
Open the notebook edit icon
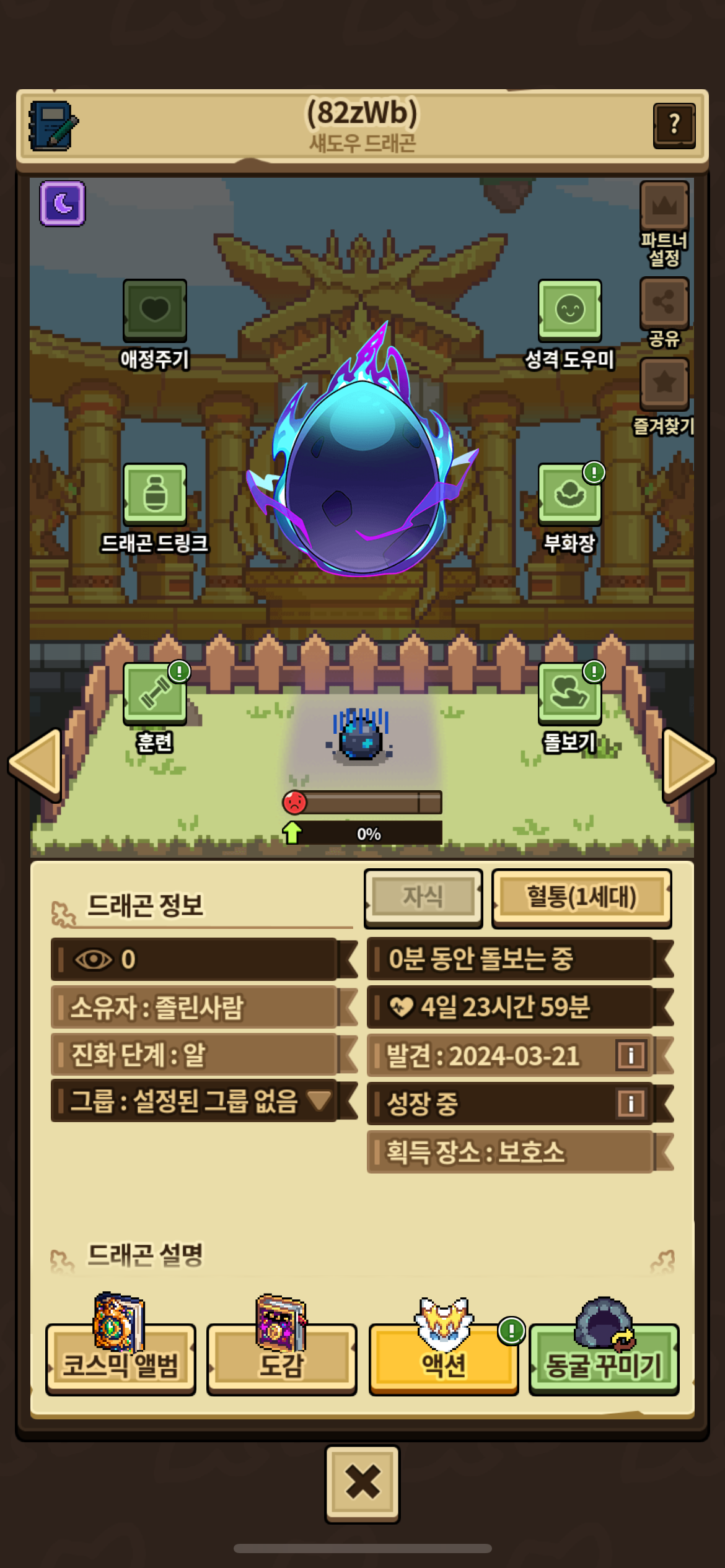tap(52, 126)
